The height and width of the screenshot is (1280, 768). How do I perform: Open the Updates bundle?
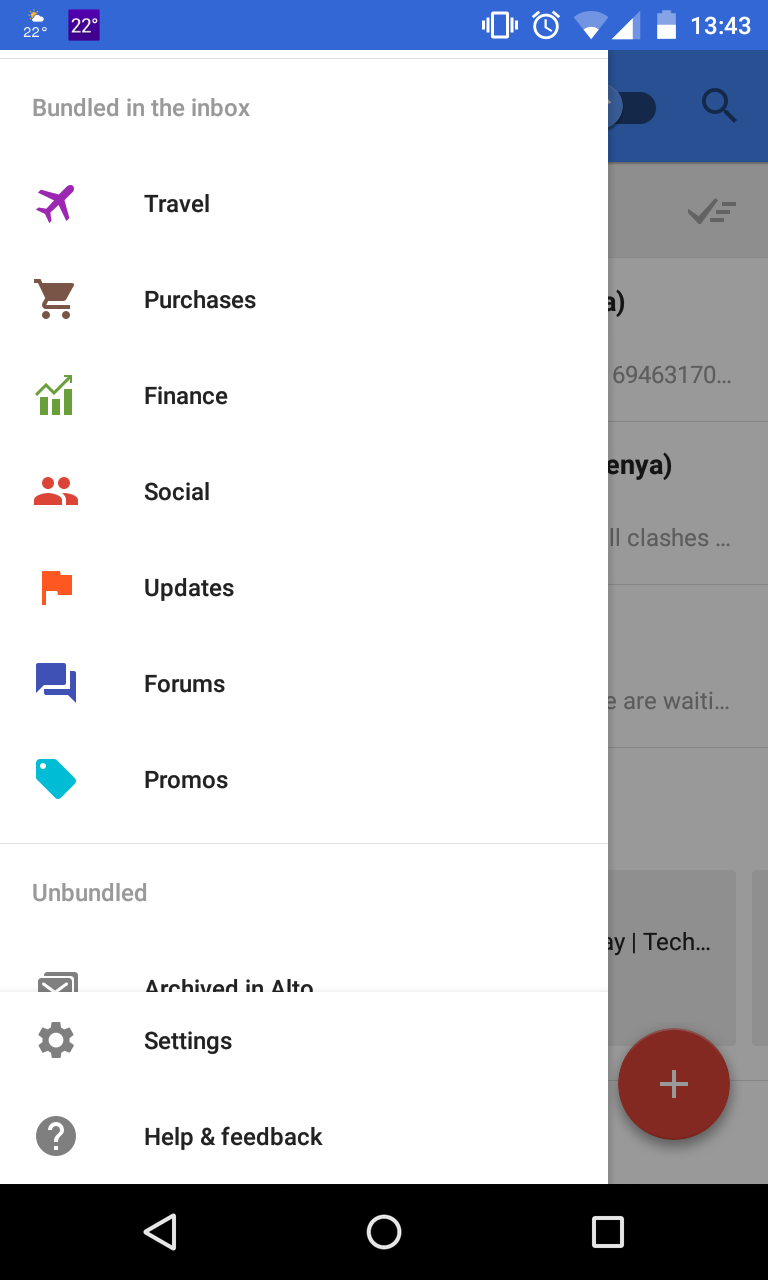click(304, 588)
